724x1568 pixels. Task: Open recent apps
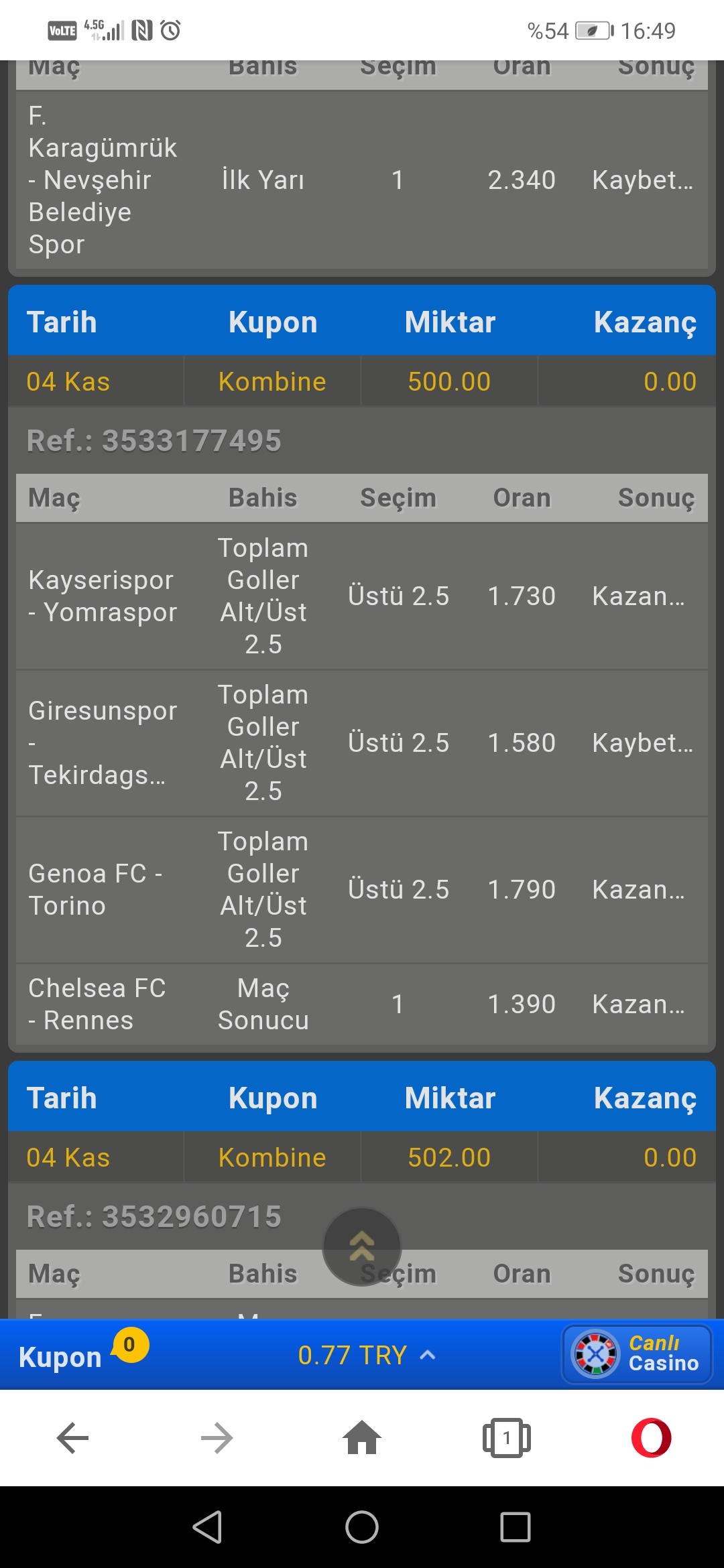pyautogui.click(x=516, y=1527)
